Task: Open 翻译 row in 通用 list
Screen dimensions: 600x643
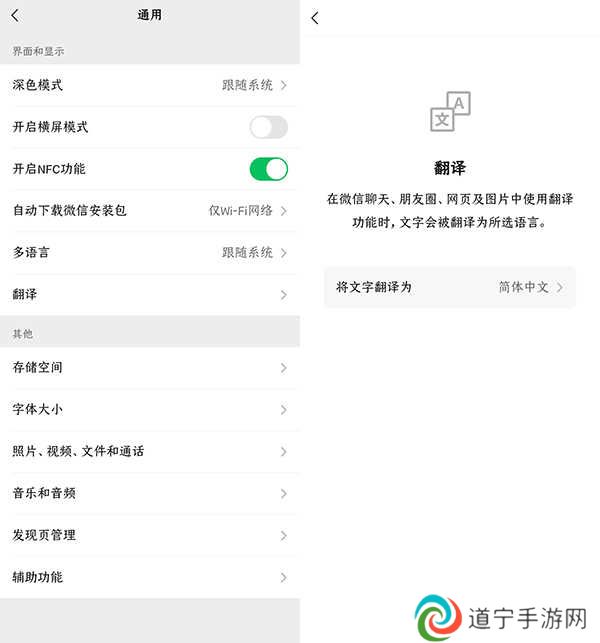Action: point(150,295)
